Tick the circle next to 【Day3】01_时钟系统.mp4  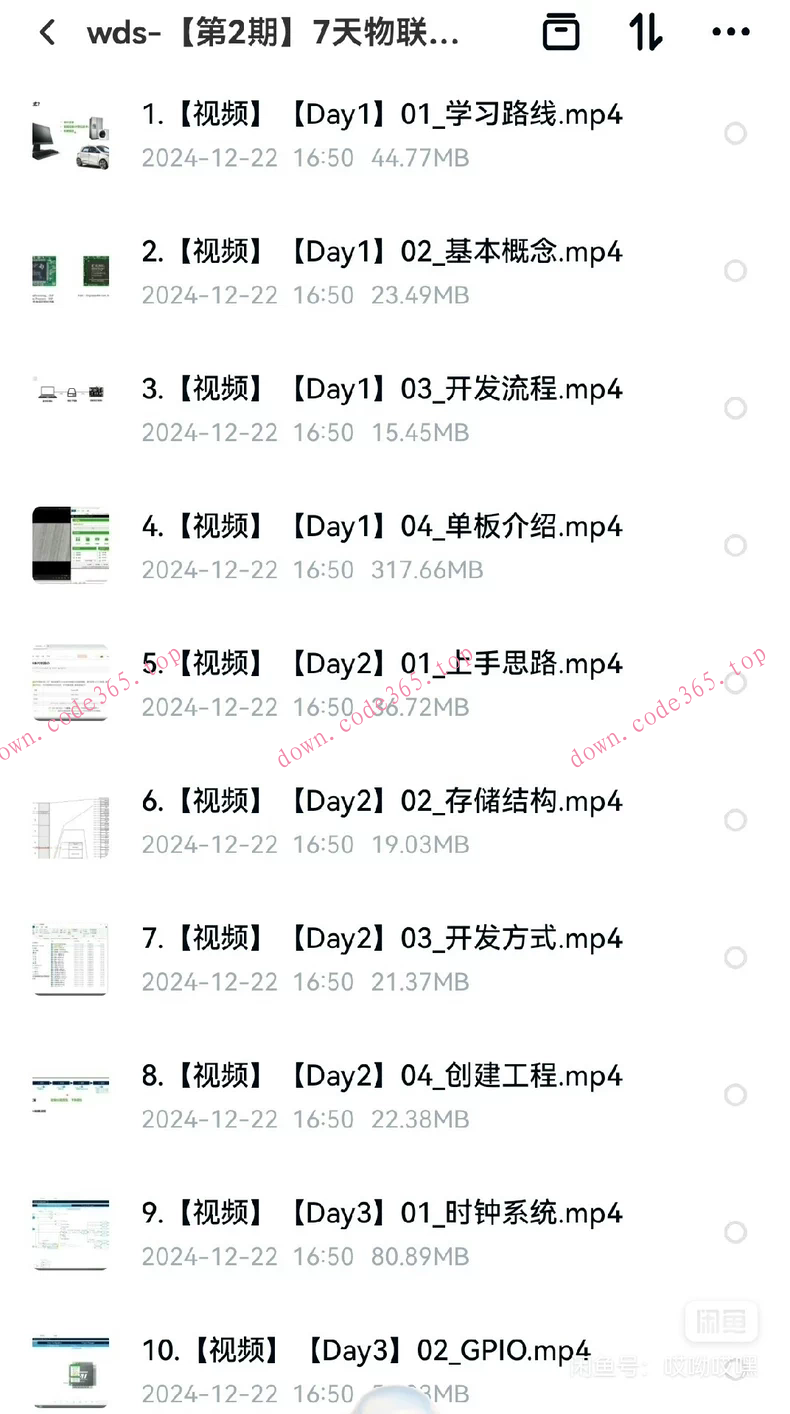735,1232
